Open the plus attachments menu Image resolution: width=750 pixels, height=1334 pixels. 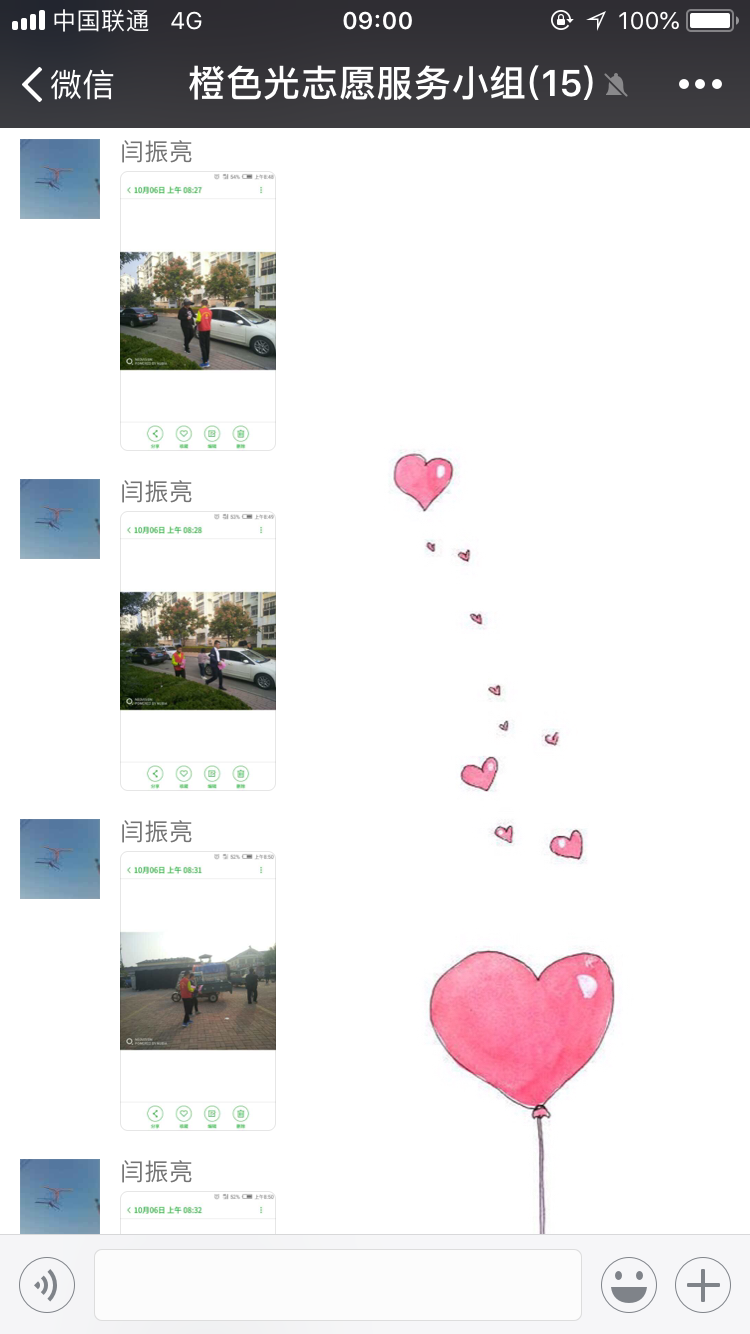coord(703,1284)
